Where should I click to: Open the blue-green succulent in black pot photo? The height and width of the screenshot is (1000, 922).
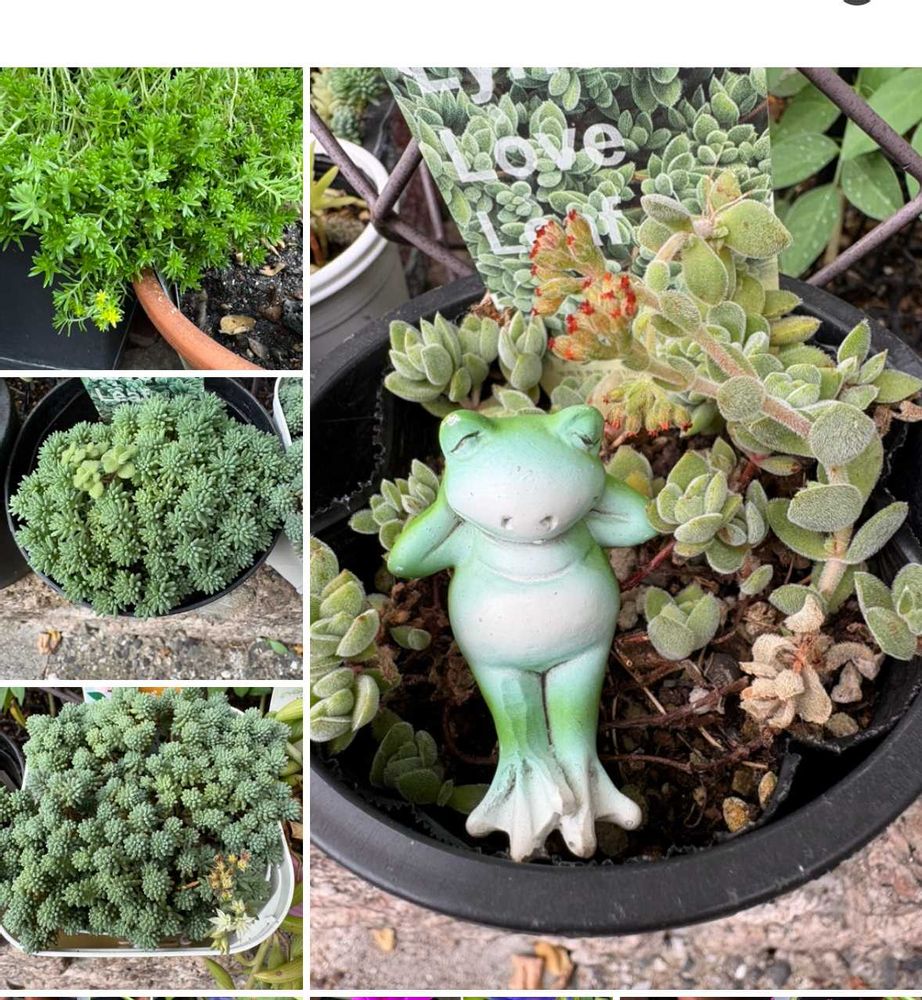[151, 528]
